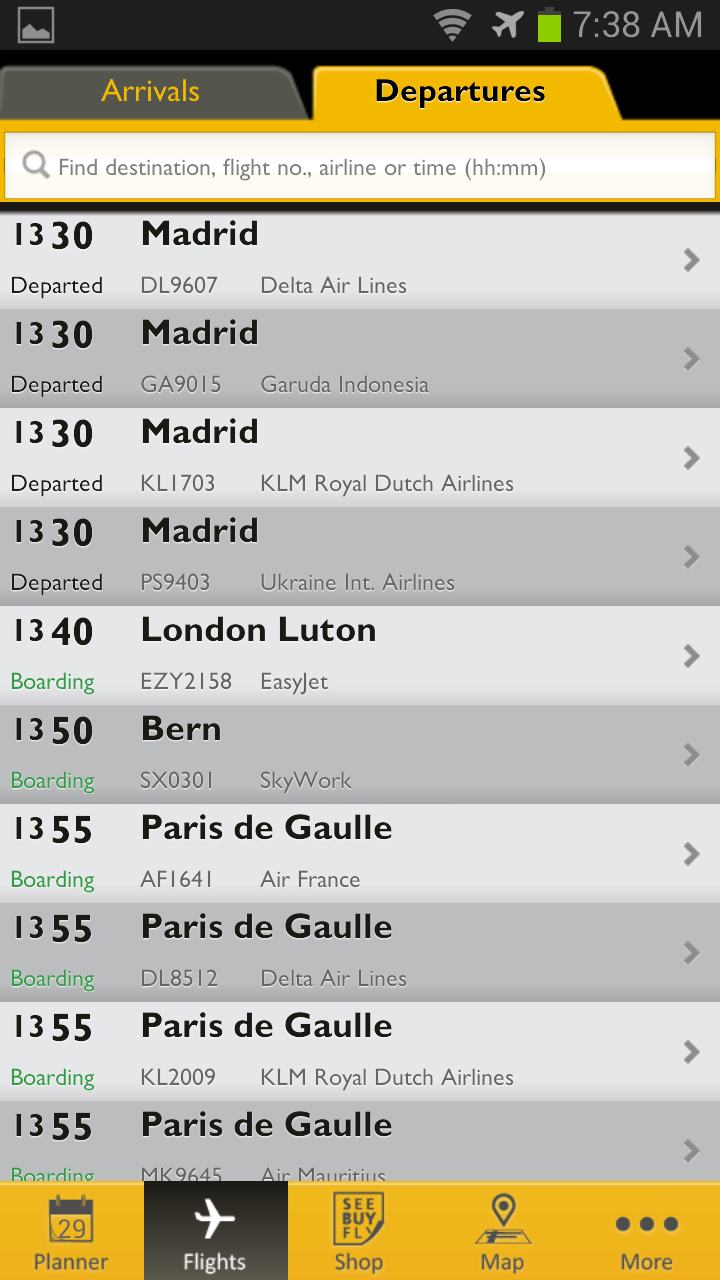Focus the flight search field
Viewport: 720px width, 1280px height.
pos(360,167)
